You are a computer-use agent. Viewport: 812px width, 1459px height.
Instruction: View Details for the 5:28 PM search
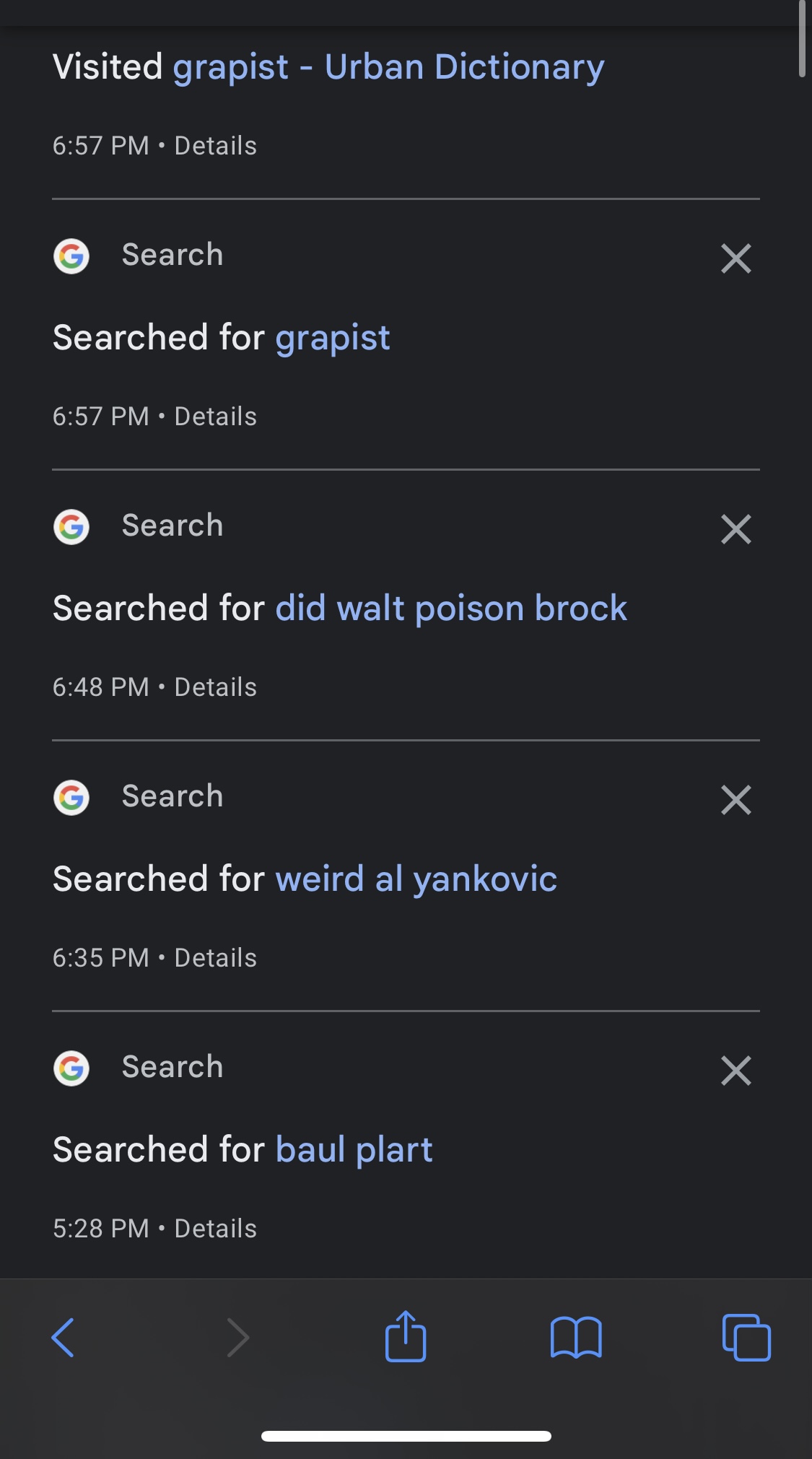click(215, 1229)
